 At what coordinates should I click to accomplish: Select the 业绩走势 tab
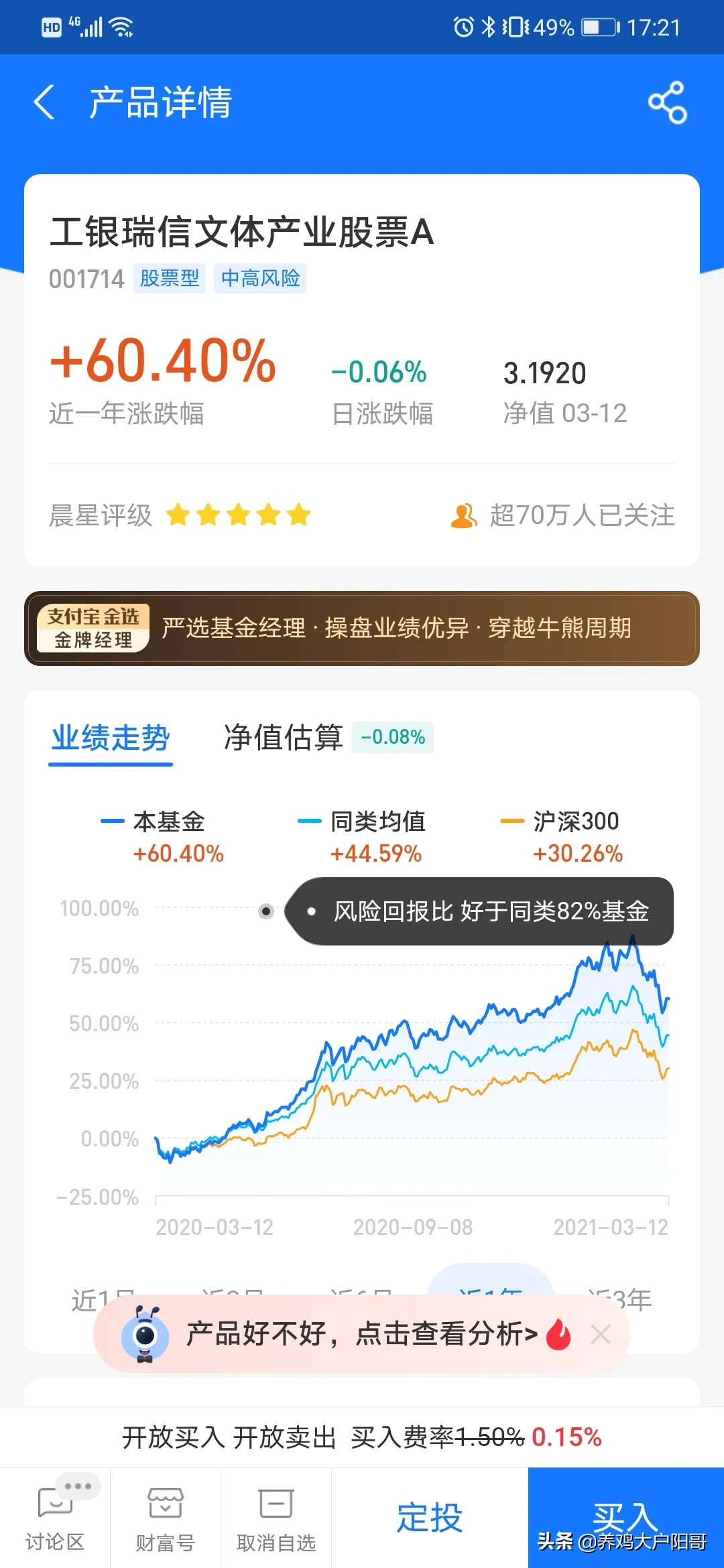[x=111, y=738]
